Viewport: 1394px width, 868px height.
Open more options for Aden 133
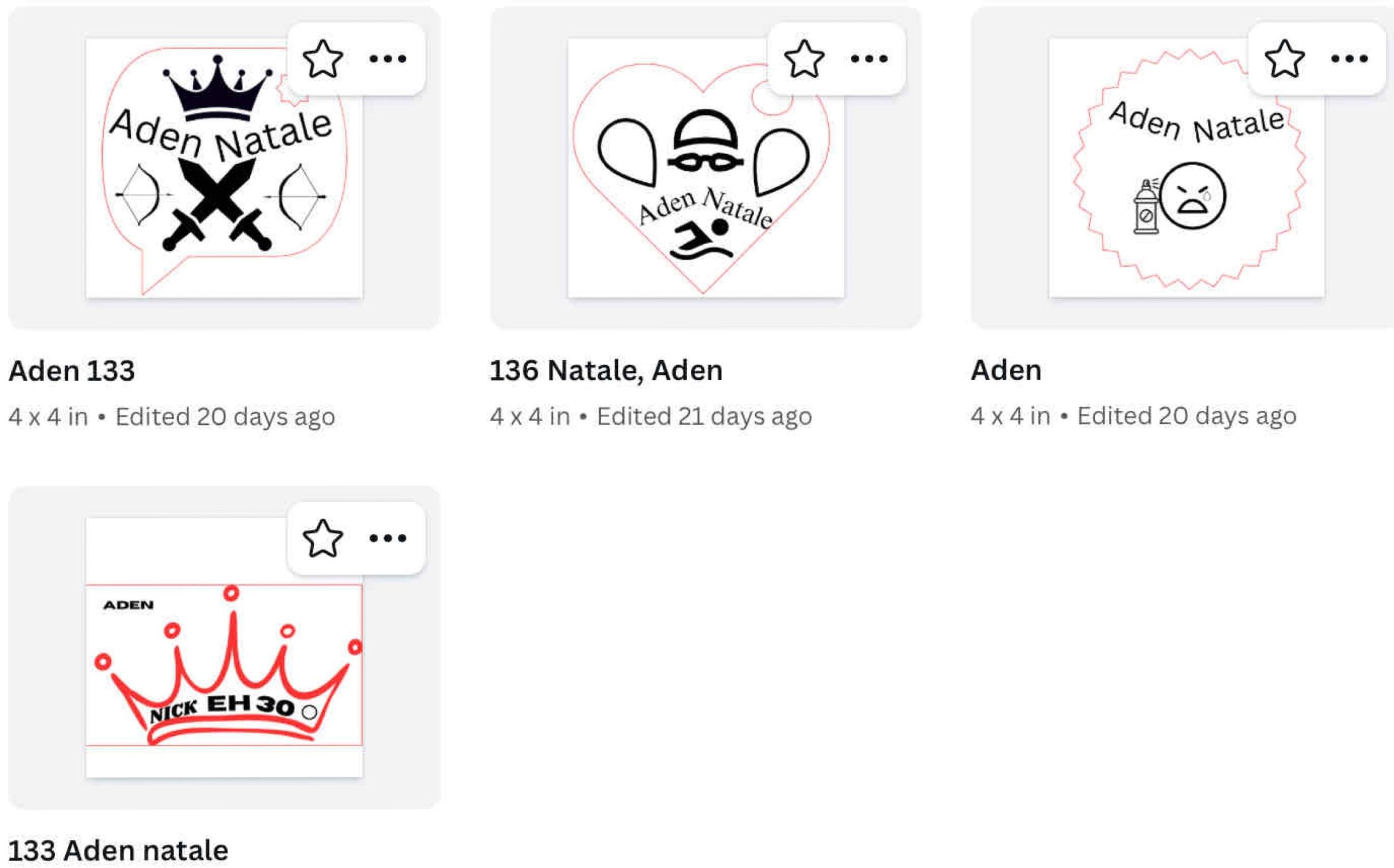point(388,59)
